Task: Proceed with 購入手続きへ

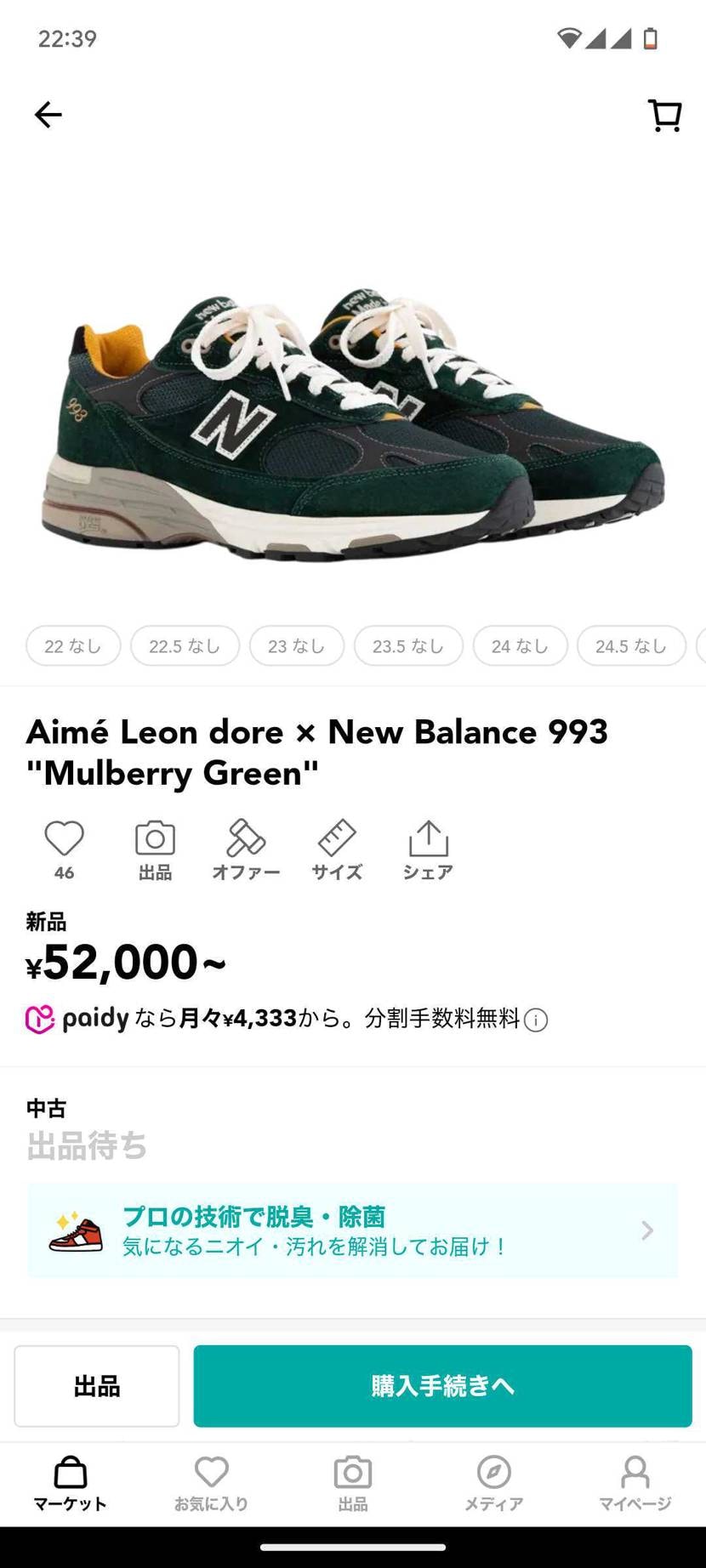Action: (442, 1386)
